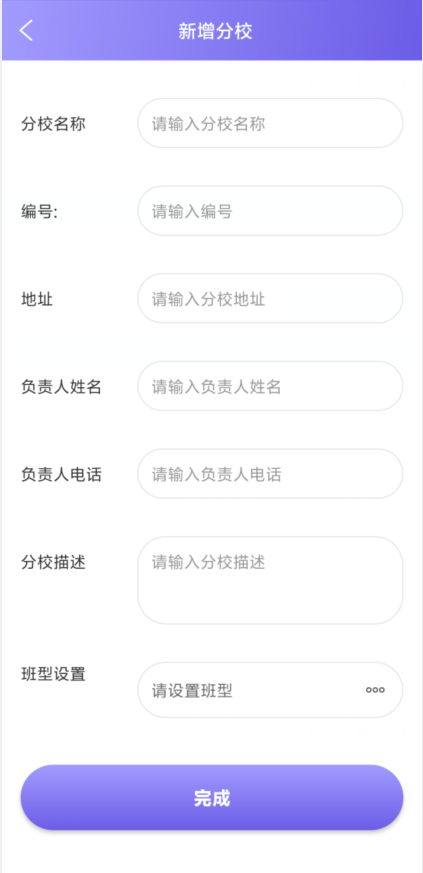The image size is (423, 873).
Task: Tap the 完成 button to submit
Action: pos(212,798)
